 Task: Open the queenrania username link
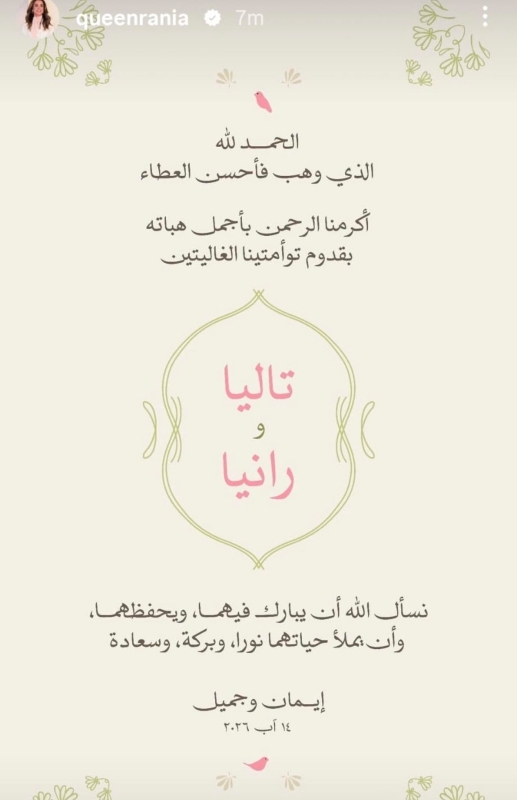coord(132,18)
